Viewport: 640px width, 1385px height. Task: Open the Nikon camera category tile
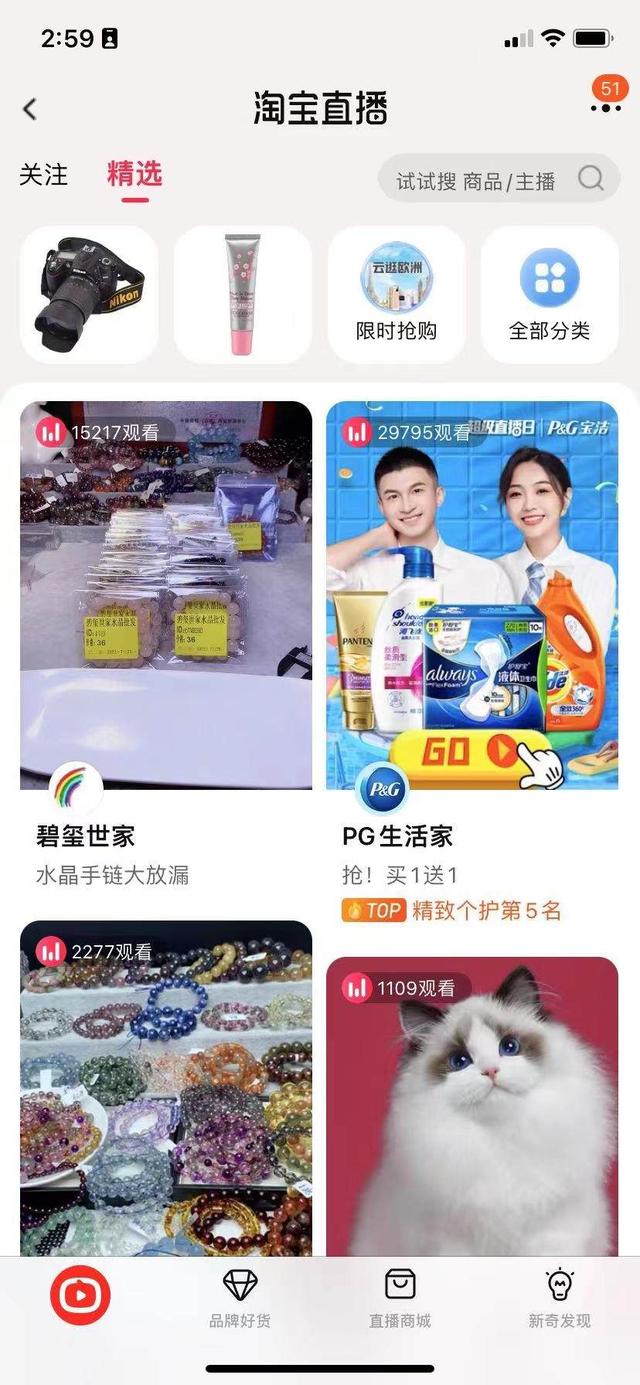(89, 294)
